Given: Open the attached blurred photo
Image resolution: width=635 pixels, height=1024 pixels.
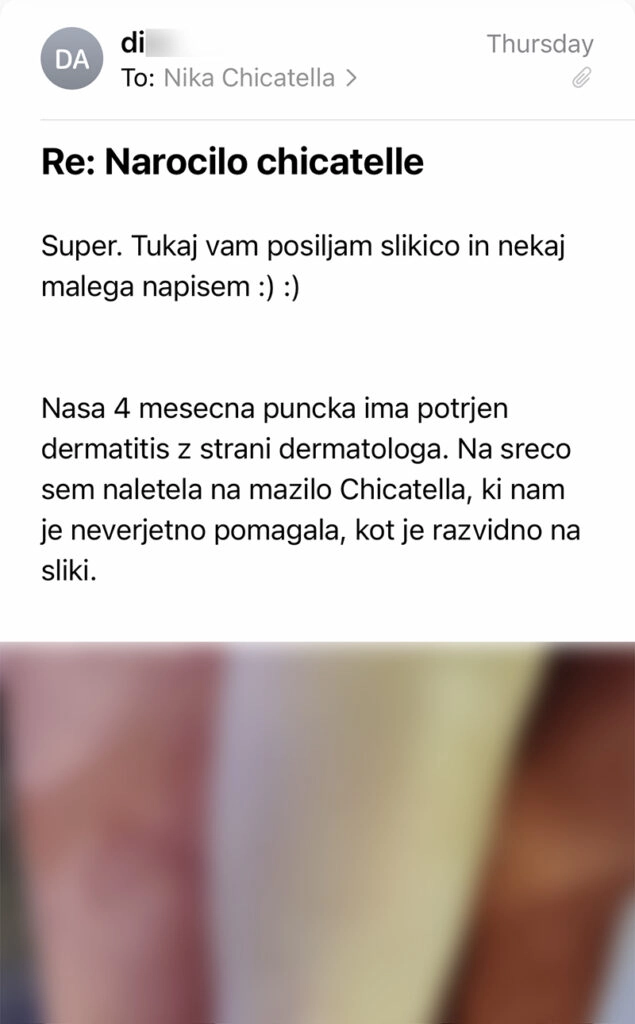Looking at the screenshot, I should (317, 832).
